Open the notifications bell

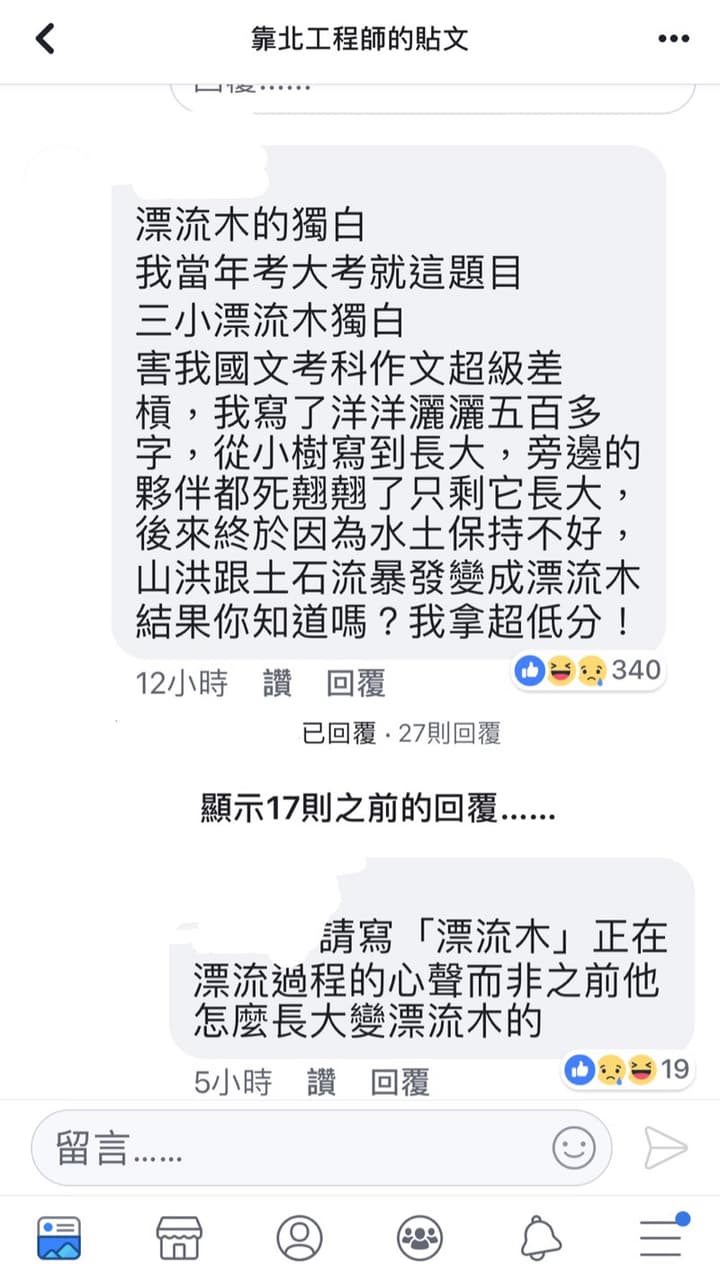pos(540,1238)
